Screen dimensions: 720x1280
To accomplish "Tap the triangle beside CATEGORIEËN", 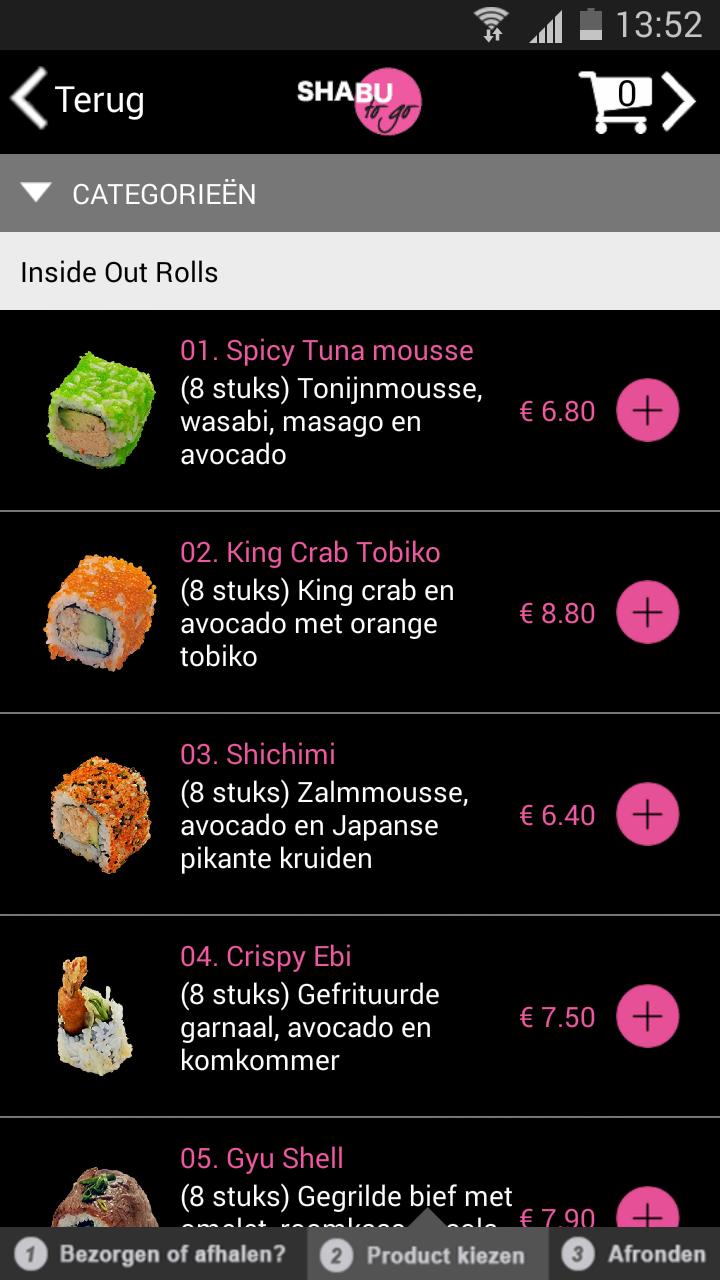I will (x=36, y=193).
